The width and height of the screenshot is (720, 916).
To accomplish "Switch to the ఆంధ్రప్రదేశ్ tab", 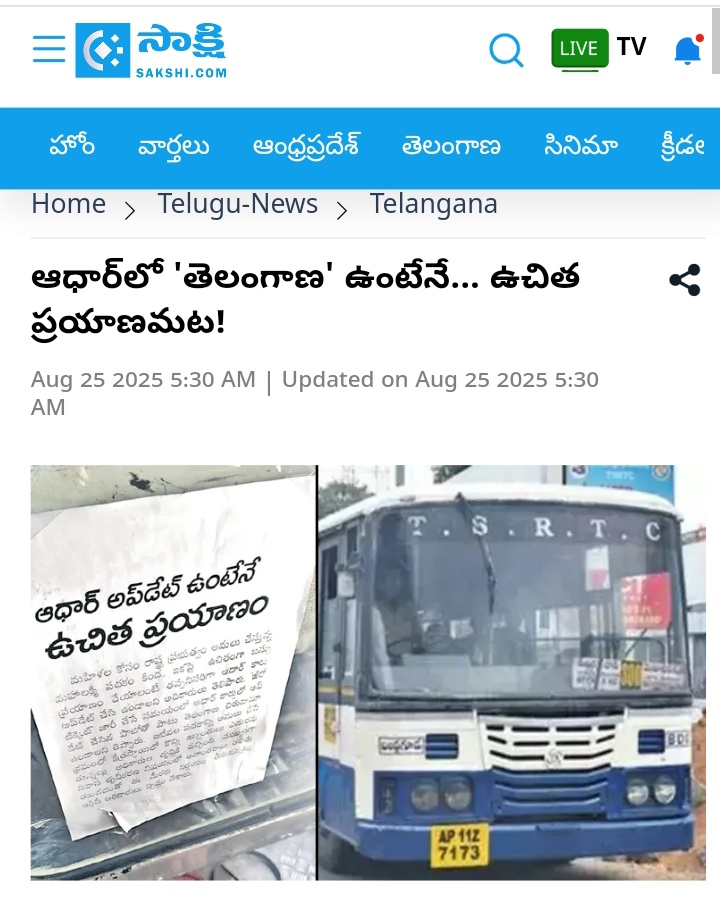I will click(306, 147).
